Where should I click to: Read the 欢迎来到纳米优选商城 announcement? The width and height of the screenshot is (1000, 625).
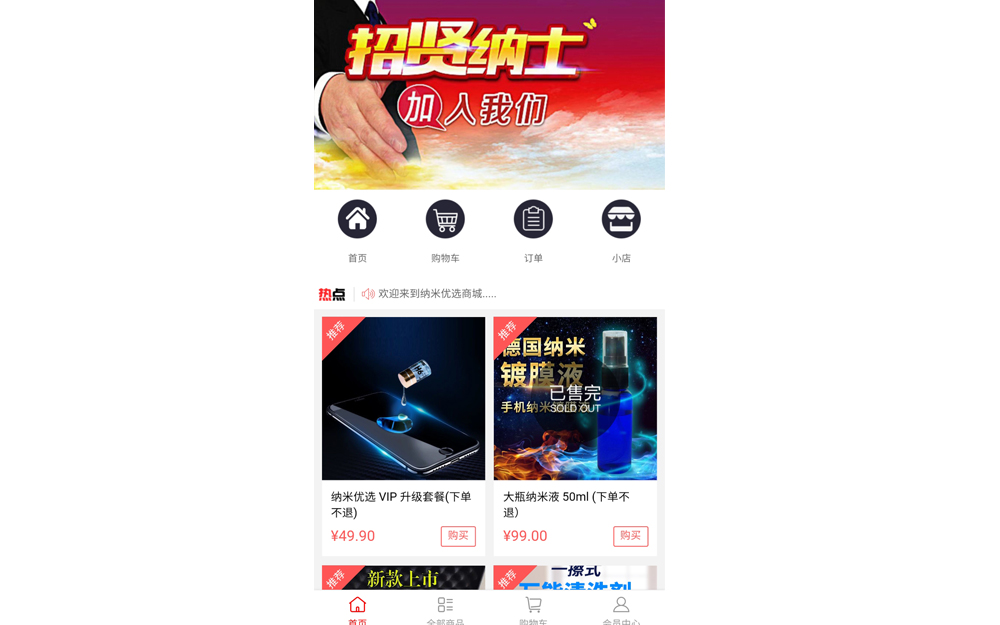click(x=437, y=294)
